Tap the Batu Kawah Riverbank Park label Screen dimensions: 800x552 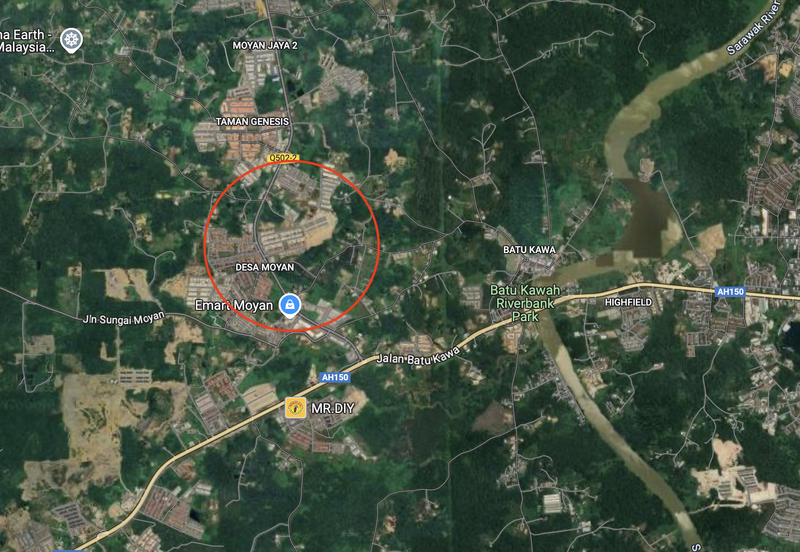(525, 304)
